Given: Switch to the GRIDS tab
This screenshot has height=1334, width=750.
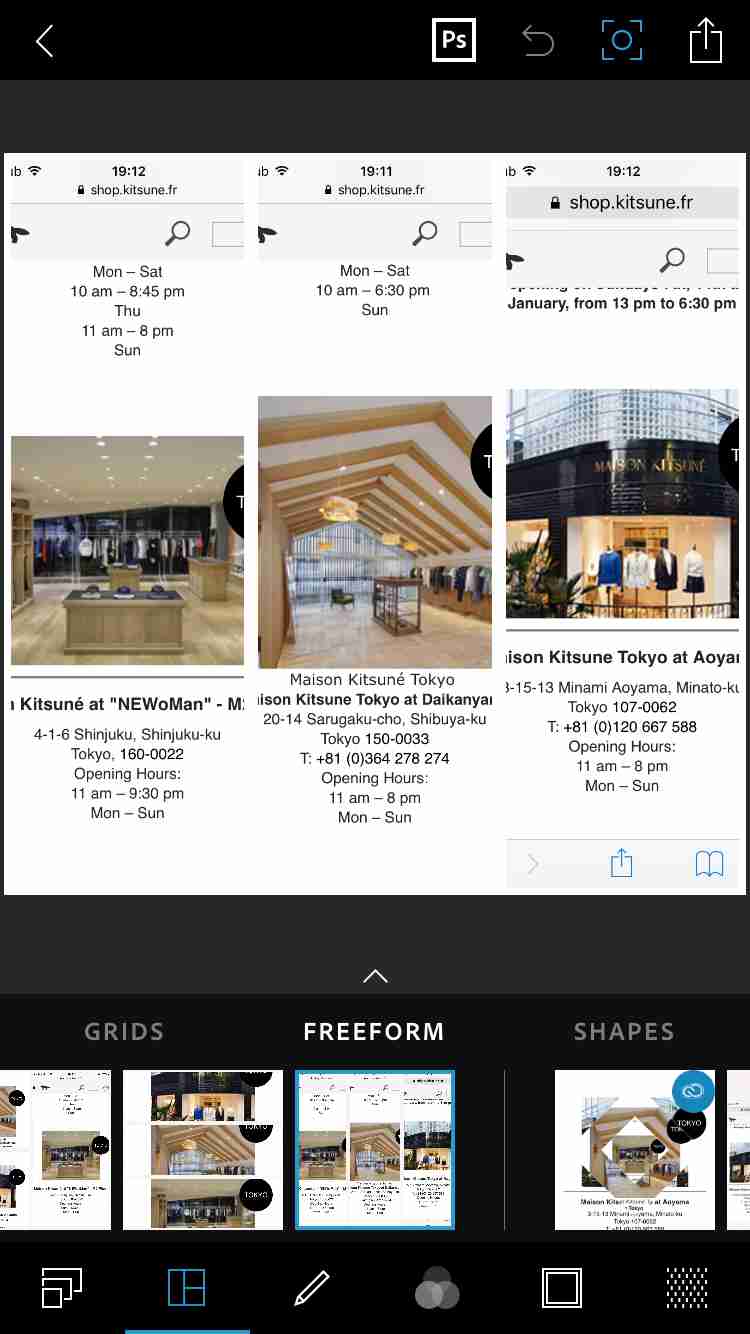Looking at the screenshot, I should coord(124,1032).
